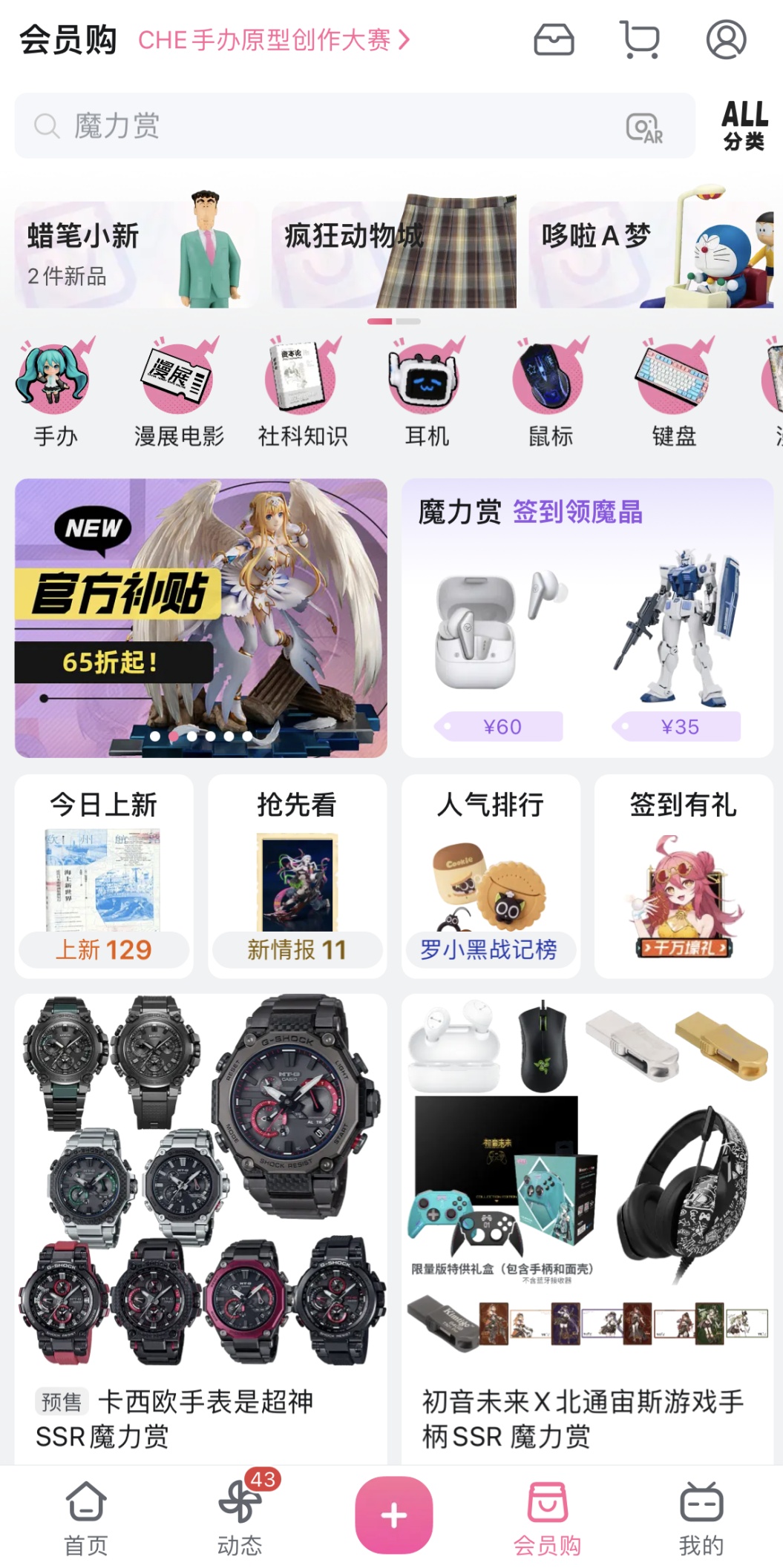783x1568 pixels.
Task: View 今日上新 new arrivals
Action: (x=104, y=875)
